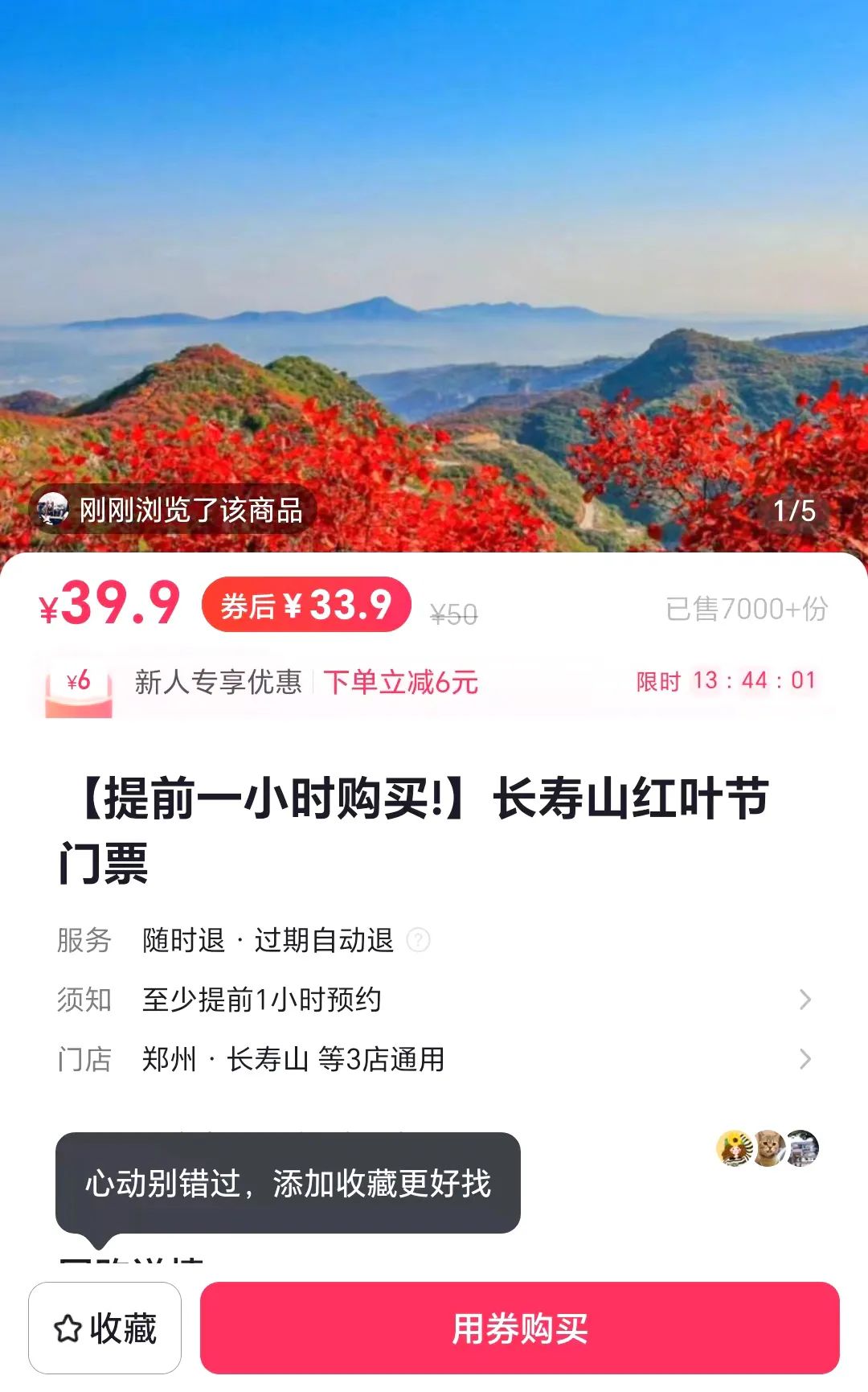The height and width of the screenshot is (1392, 868).
Task: Open the 门店 applicable stores row
Action: click(434, 1059)
